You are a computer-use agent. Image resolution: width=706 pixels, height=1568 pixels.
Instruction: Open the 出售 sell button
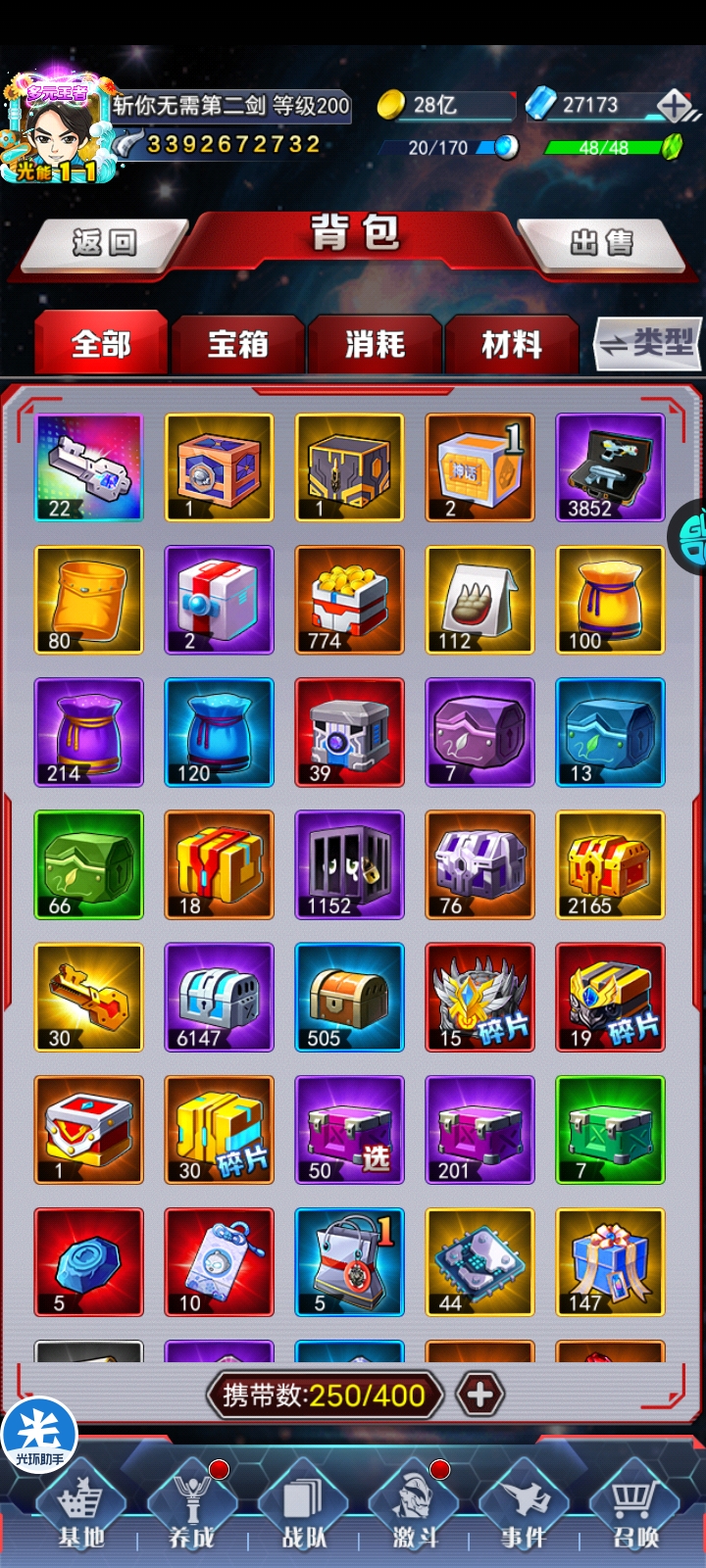(x=602, y=242)
